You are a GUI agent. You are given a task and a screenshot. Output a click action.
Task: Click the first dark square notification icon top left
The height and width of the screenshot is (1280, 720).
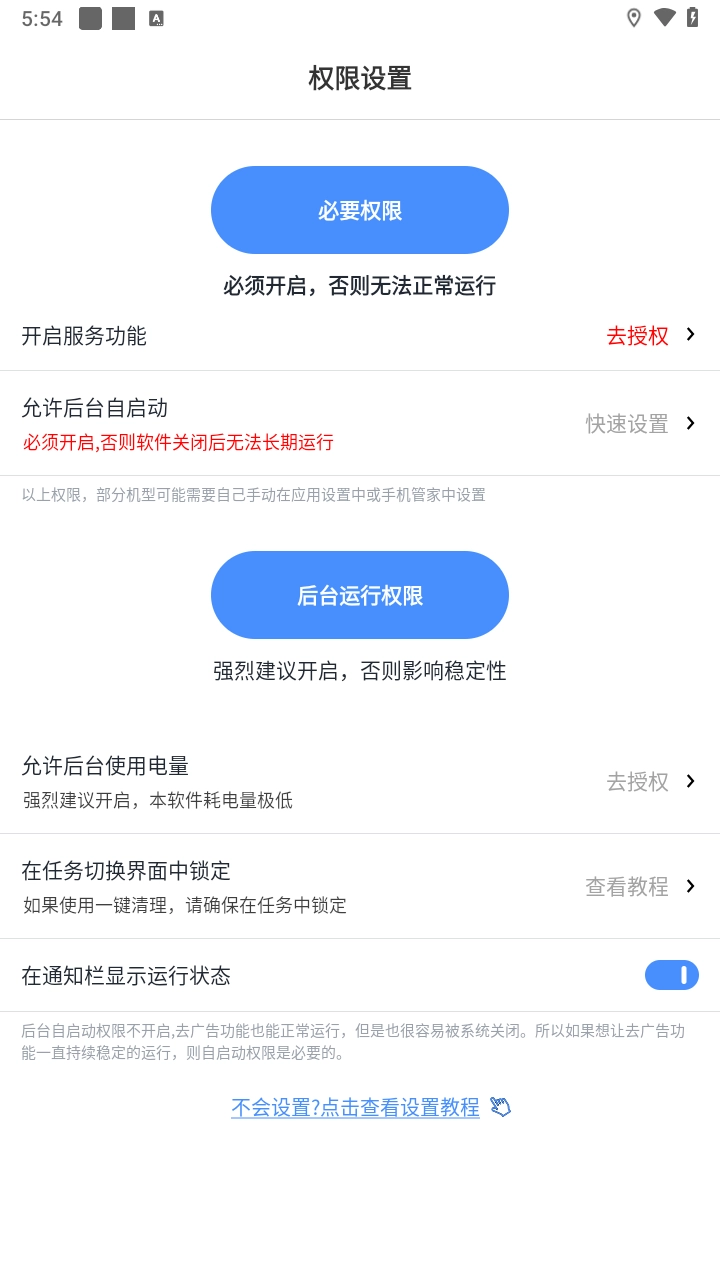coord(90,18)
